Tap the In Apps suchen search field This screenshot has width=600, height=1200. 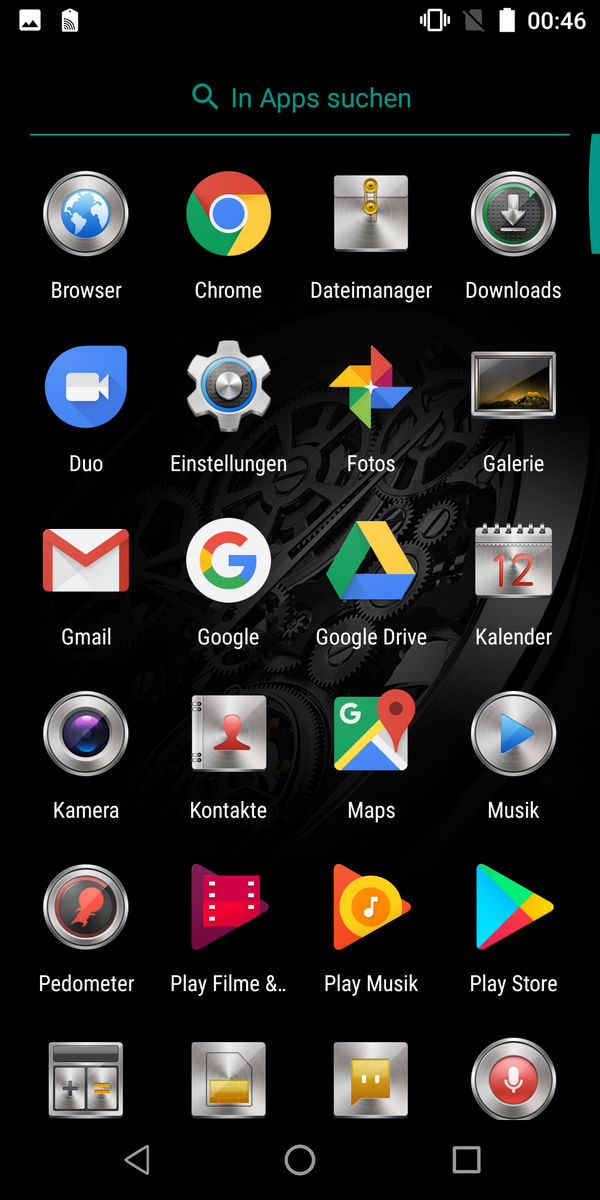(x=300, y=98)
